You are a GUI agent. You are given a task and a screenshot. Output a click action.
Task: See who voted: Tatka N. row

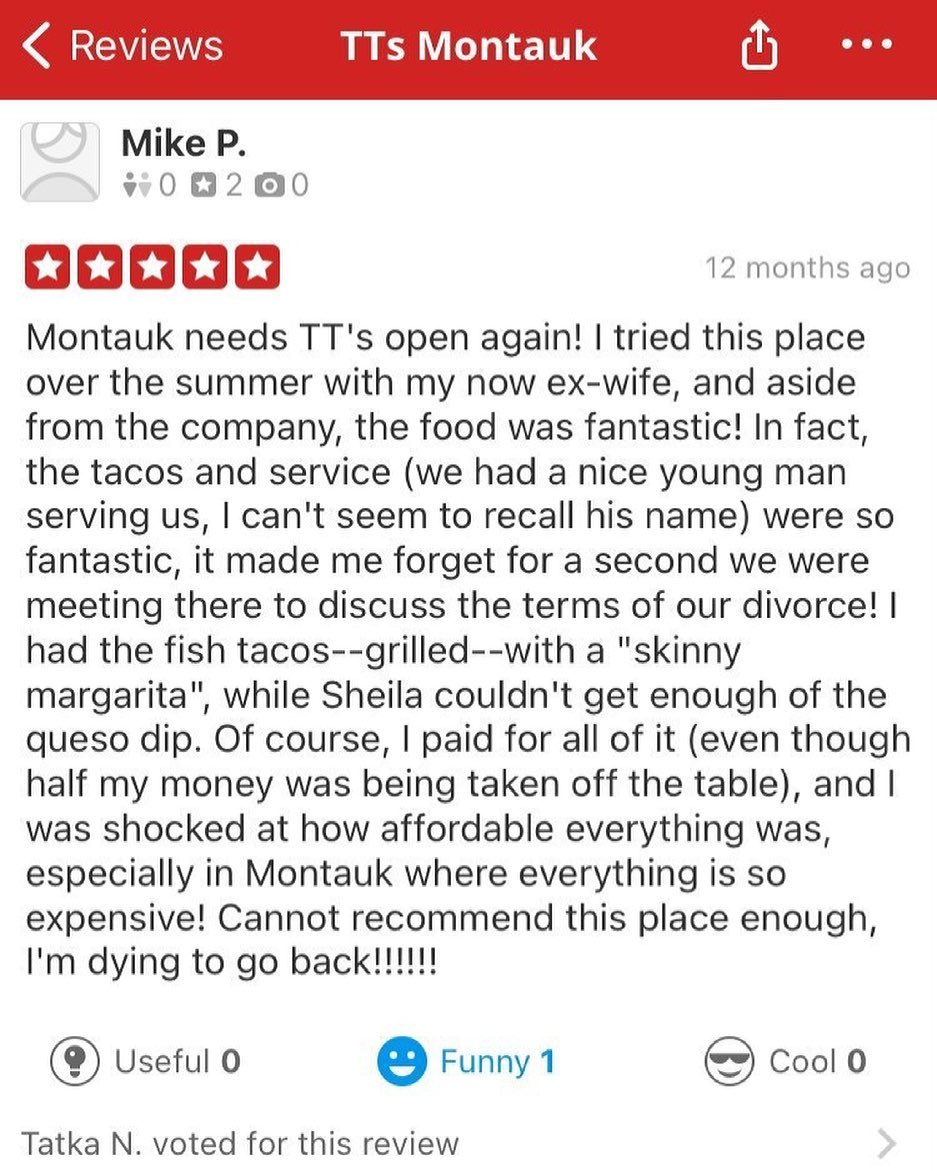click(460, 1143)
